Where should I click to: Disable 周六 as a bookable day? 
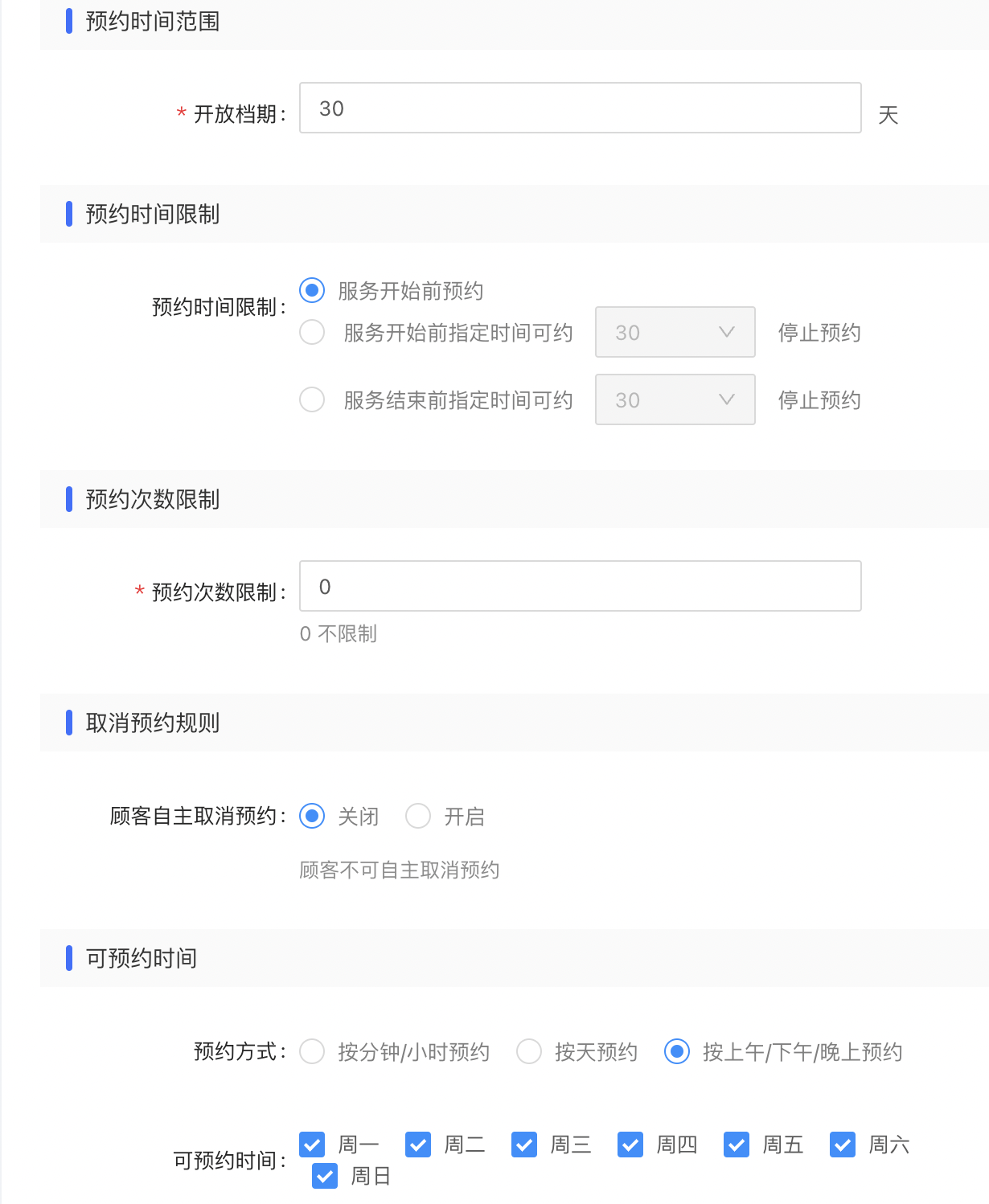pos(843,1144)
